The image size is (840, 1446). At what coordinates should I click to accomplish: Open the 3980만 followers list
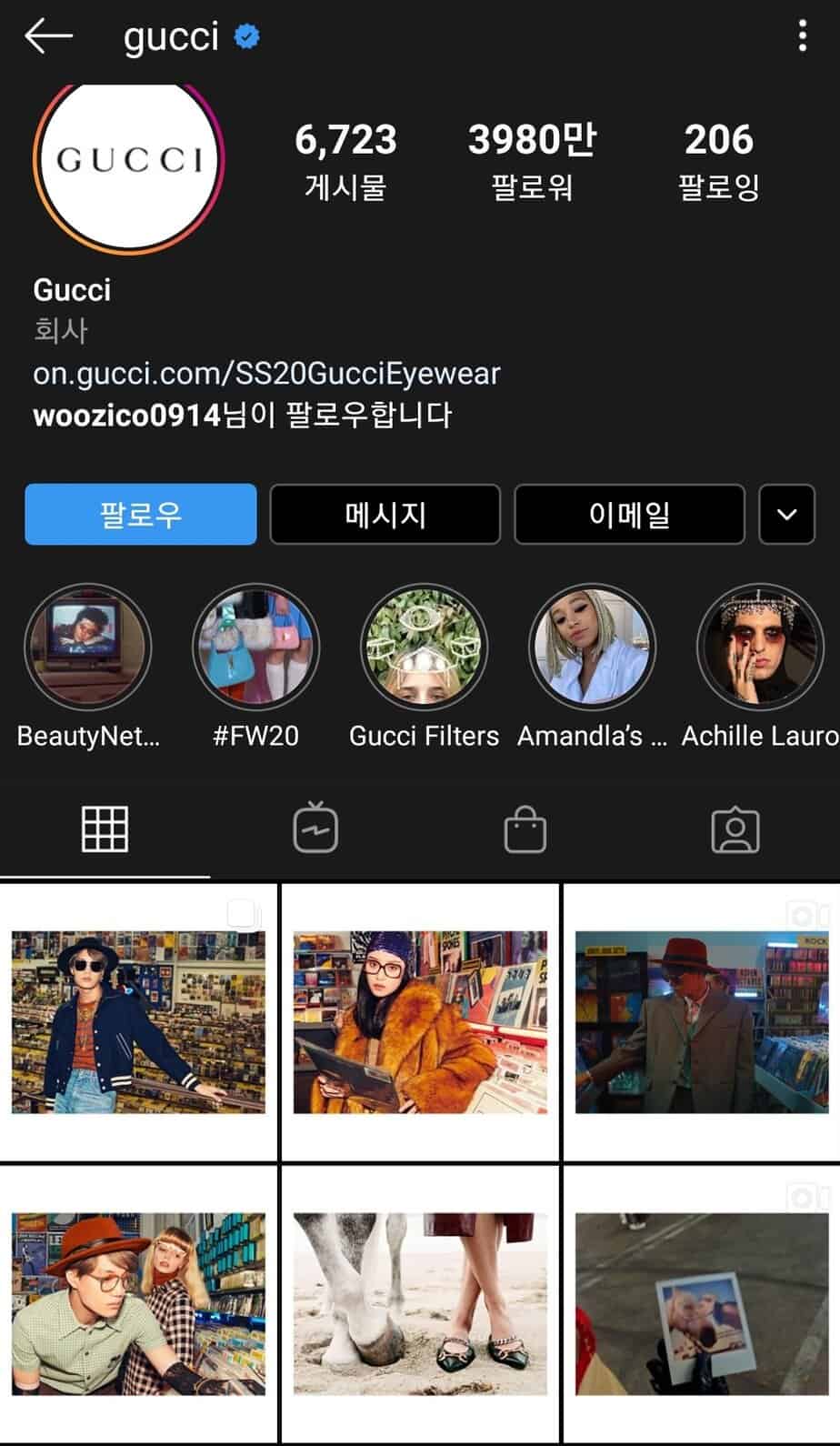click(x=532, y=160)
